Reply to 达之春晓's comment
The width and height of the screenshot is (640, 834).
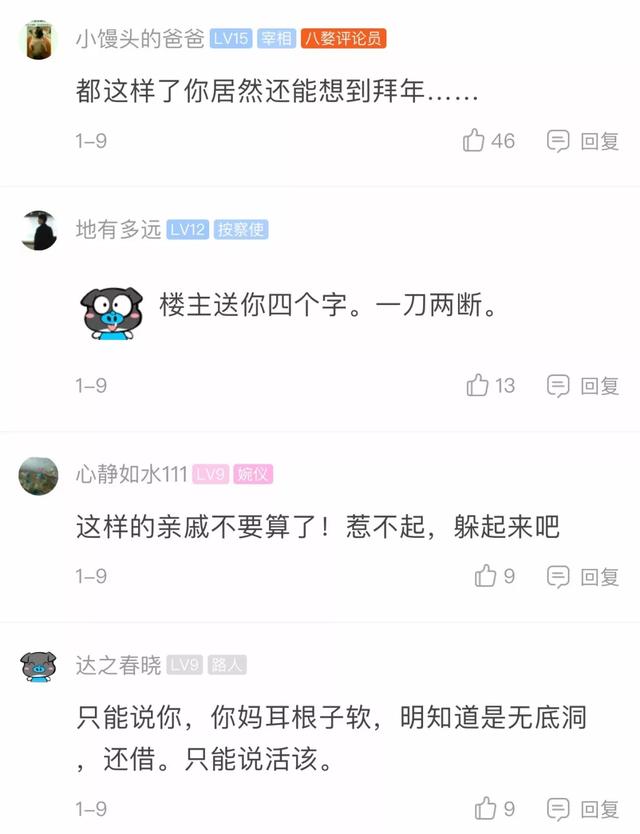[585, 808]
